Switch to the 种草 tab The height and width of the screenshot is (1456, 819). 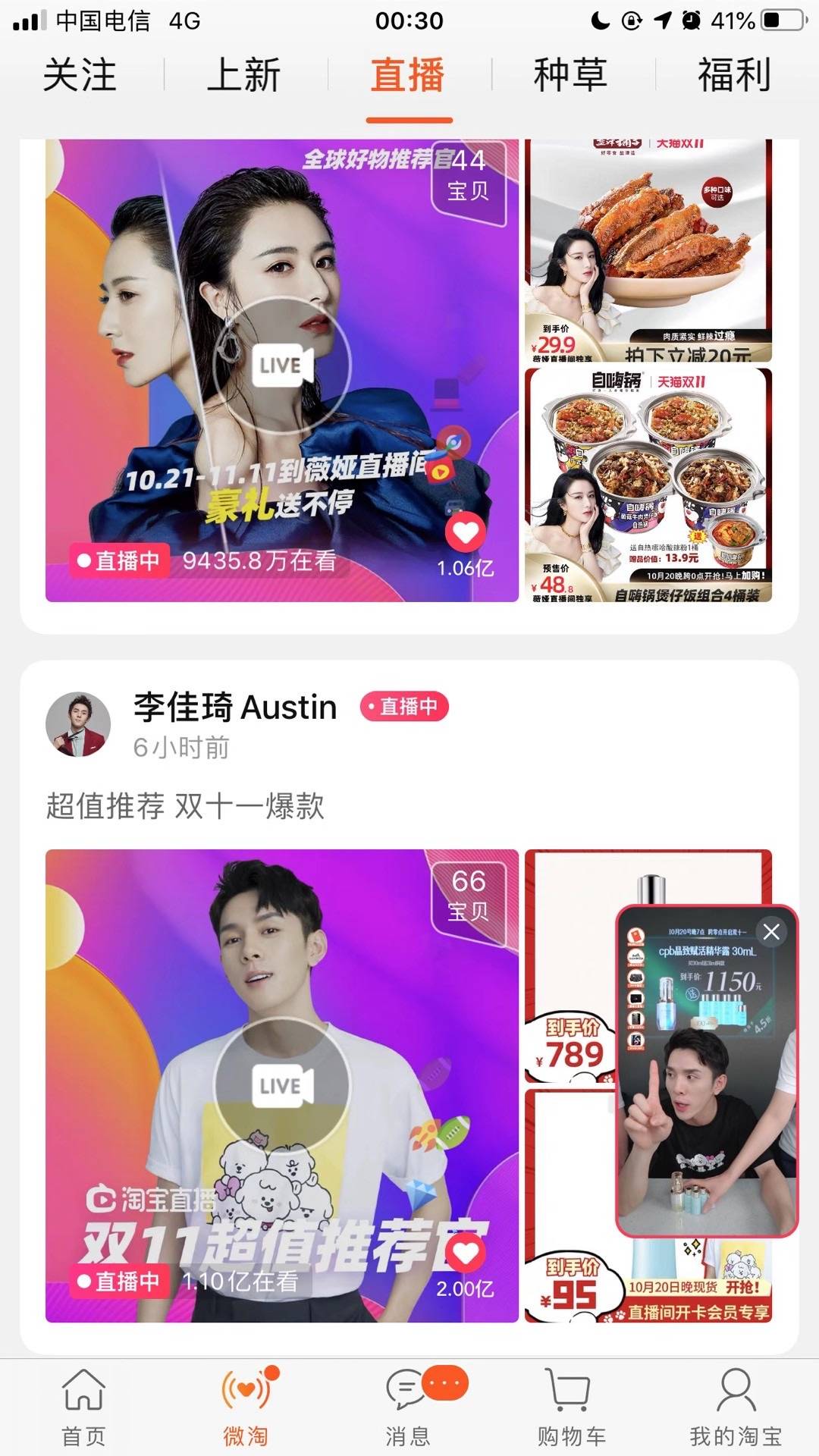click(570, 76)
